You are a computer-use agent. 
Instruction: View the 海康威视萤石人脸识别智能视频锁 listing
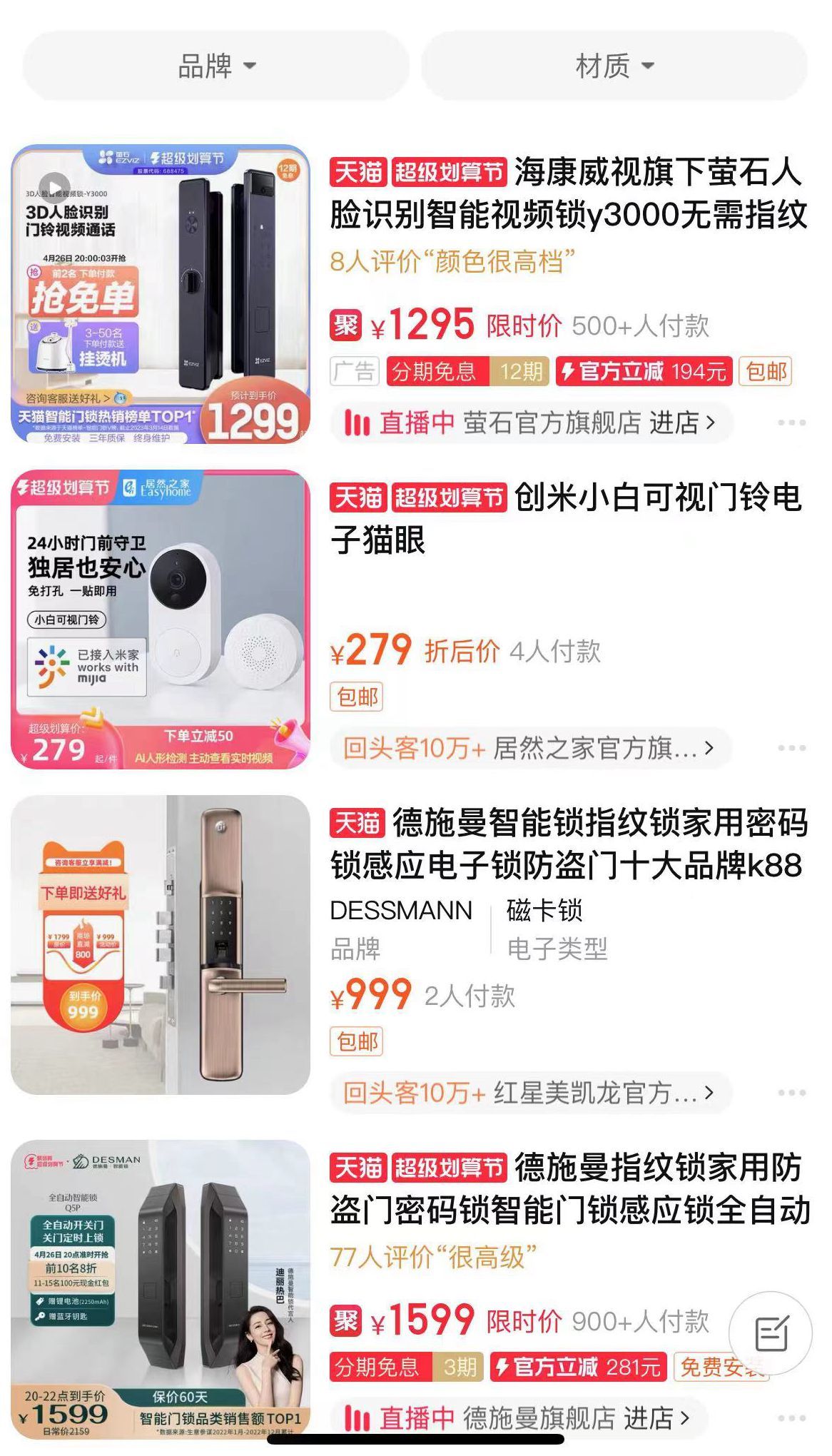pos(568,194)
